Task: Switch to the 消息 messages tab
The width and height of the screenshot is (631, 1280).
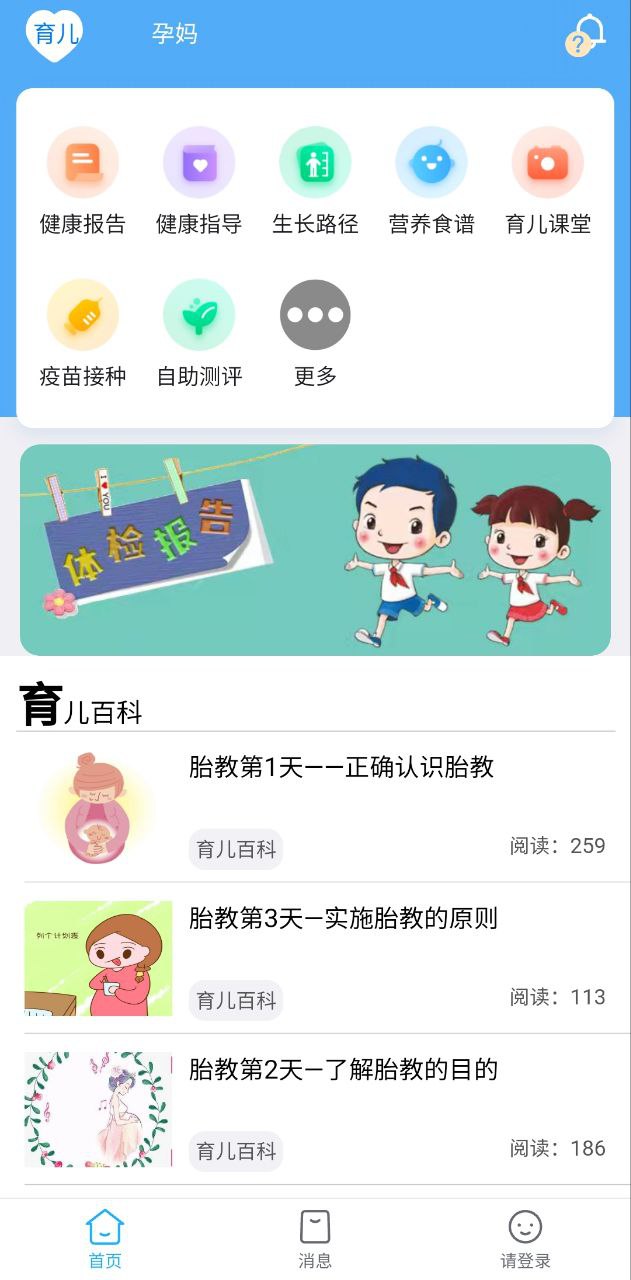Action: [315, 1239]
